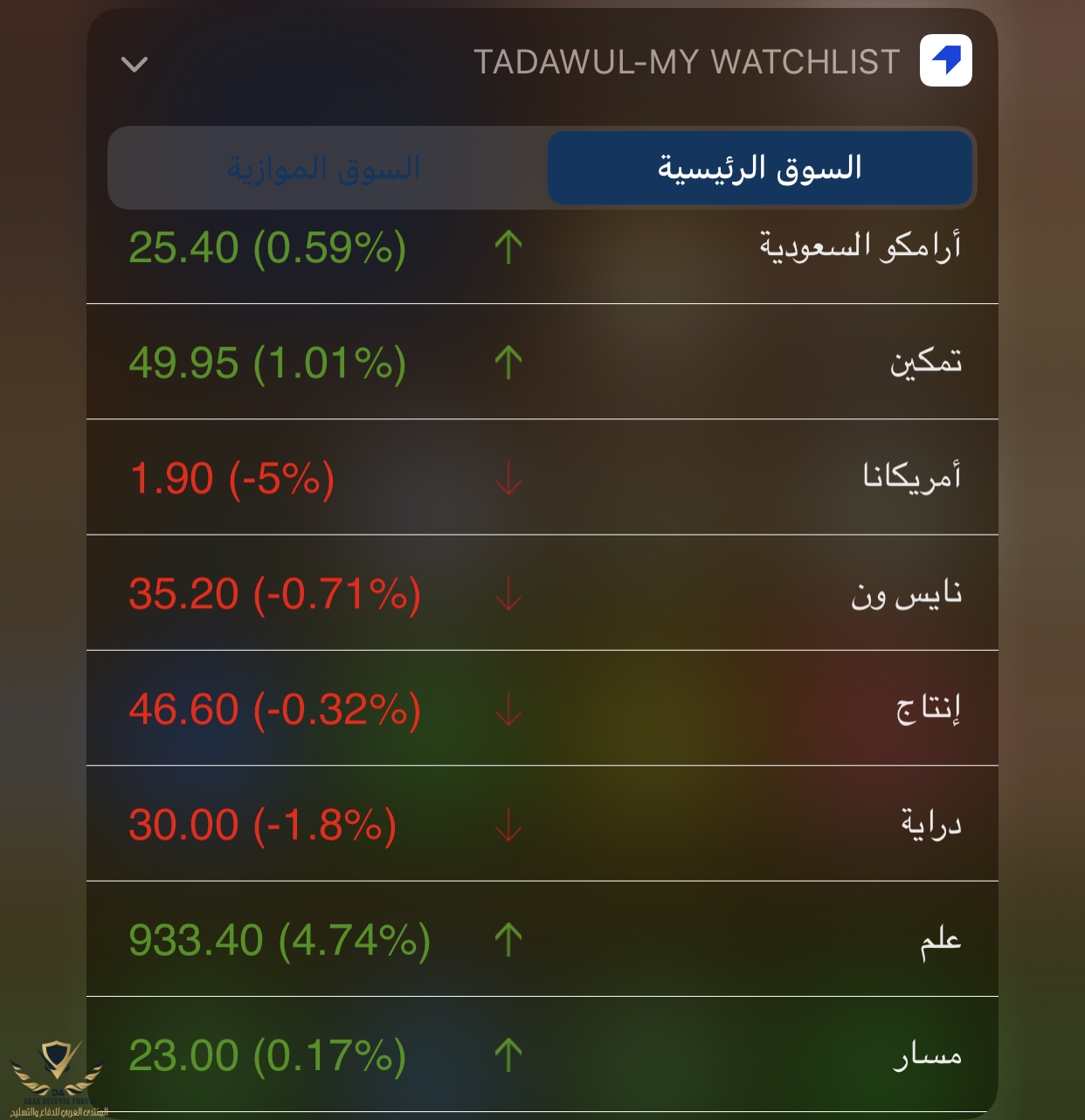
Task: Open the Tadawul app icon
Action: pyautogui.click(x=945, y=60)
